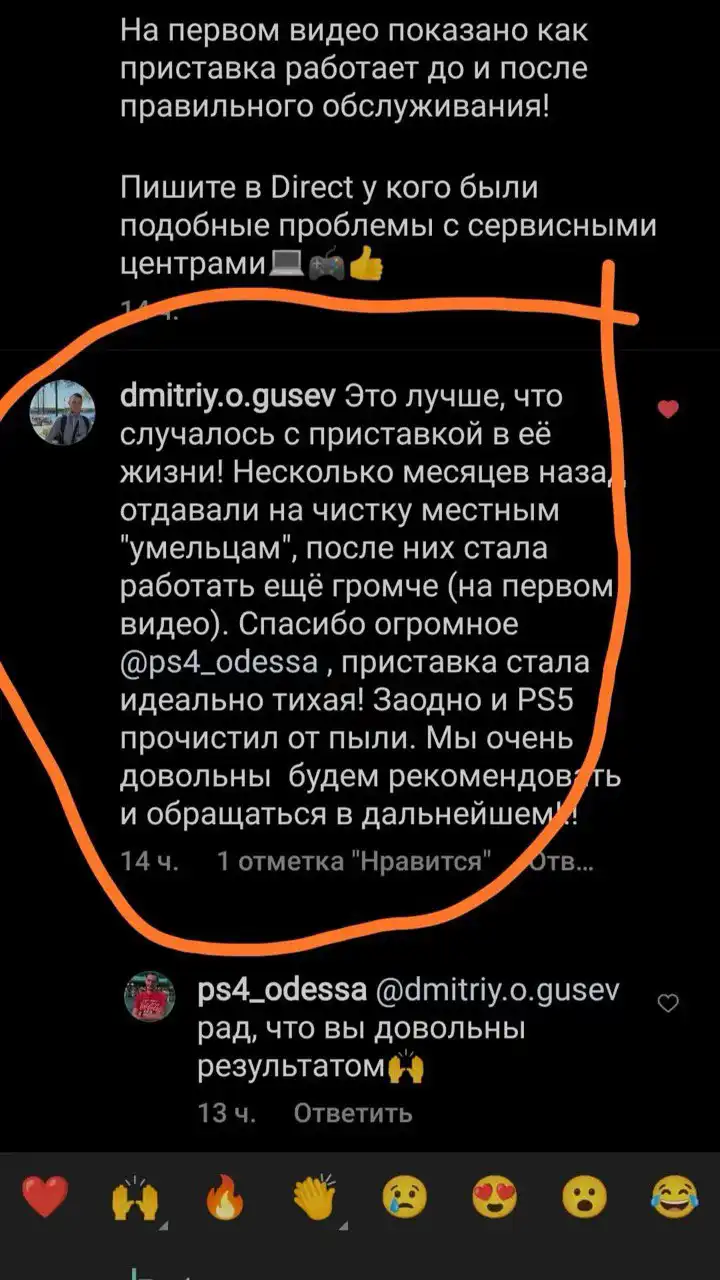
Task: View who liked: 1 отметка "Нравится"
Action: (353, 861)
